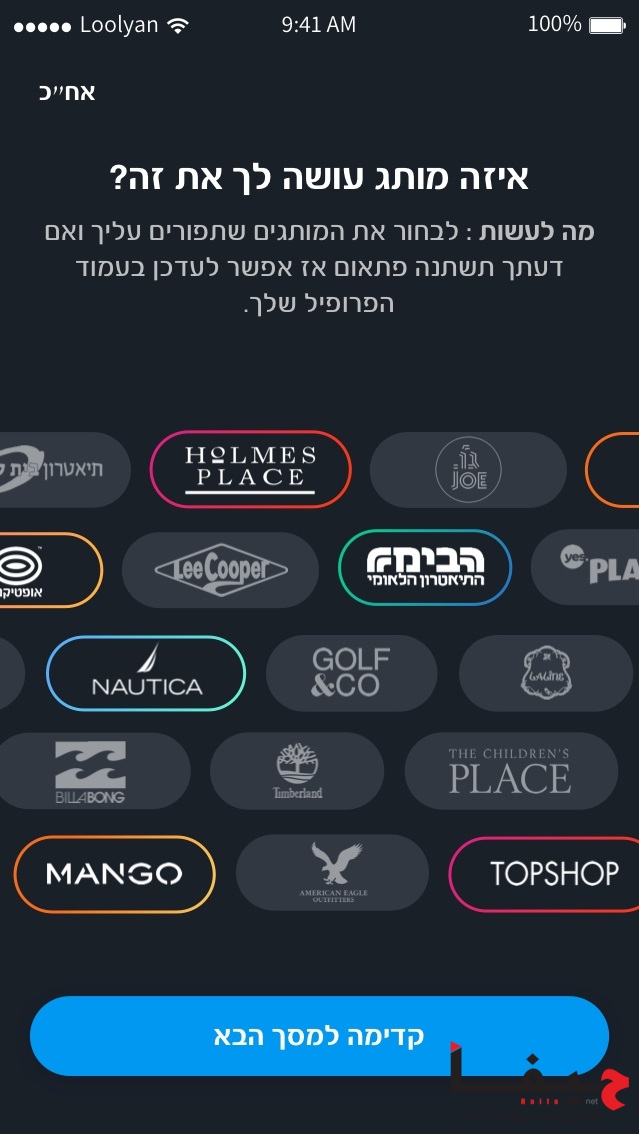Choose the Timberland brand chip
Viewport: 639px width, 1134px height.
(x=297, y=771)
